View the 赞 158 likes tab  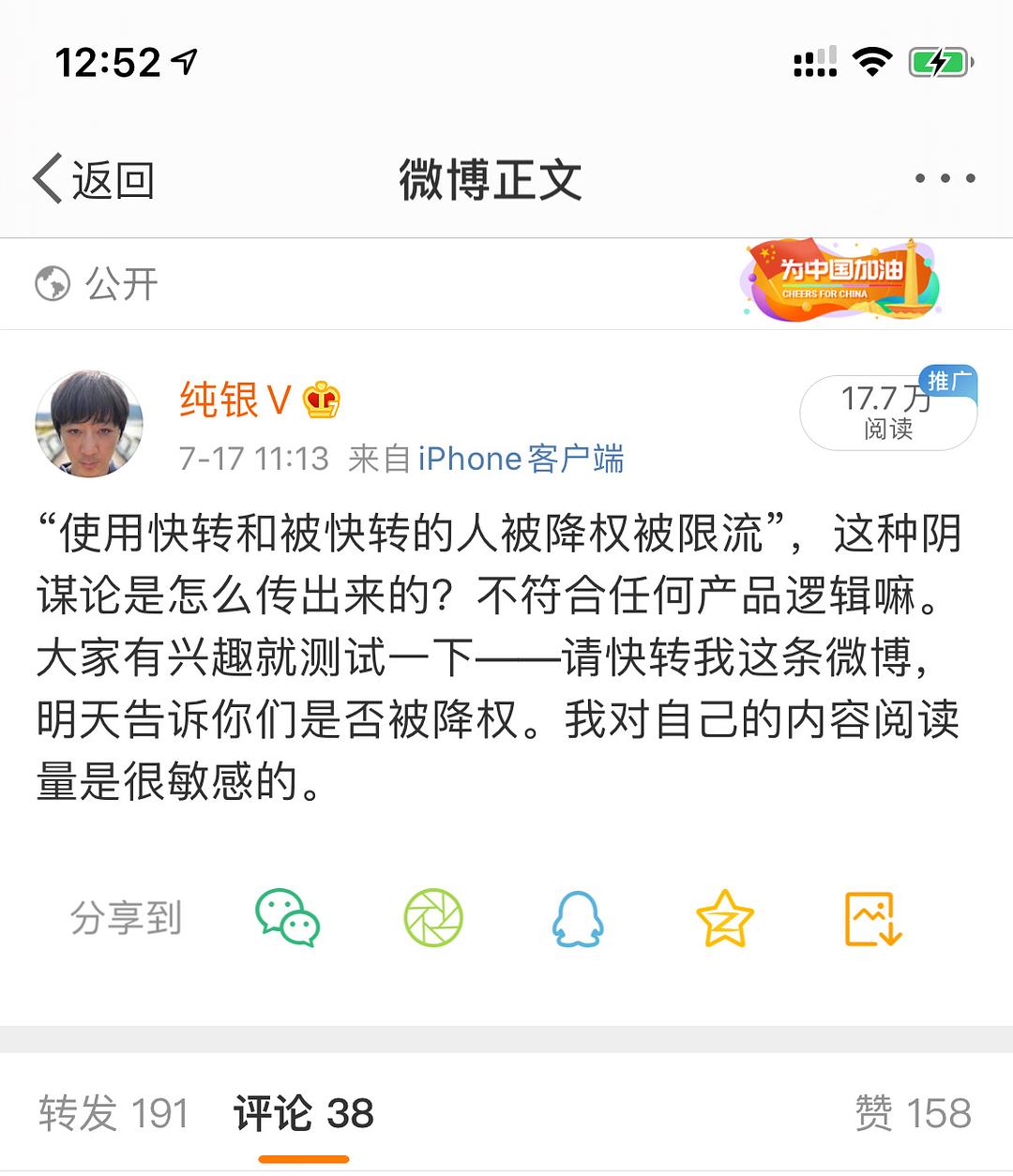tap(913, 1113)
